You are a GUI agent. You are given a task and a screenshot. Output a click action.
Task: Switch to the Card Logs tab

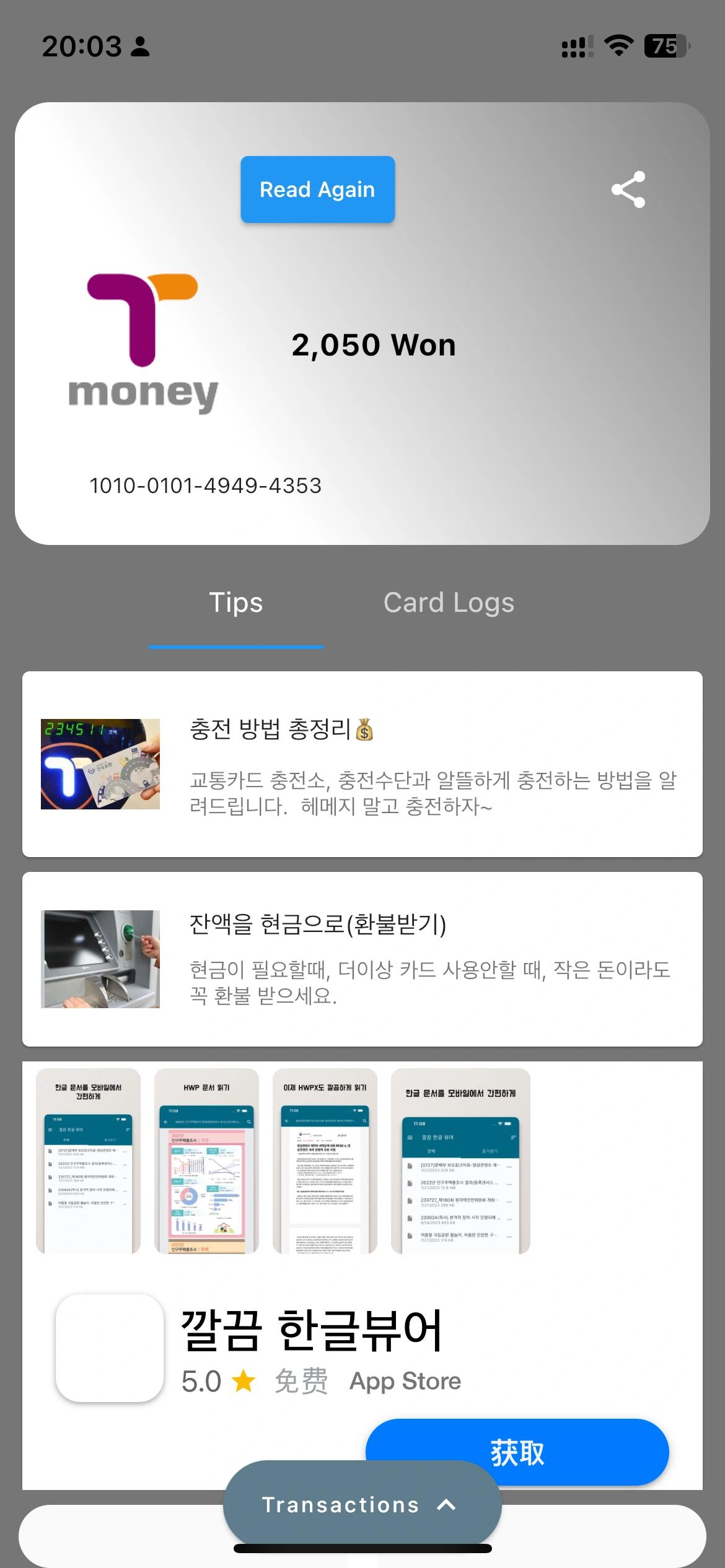(449, 603)
